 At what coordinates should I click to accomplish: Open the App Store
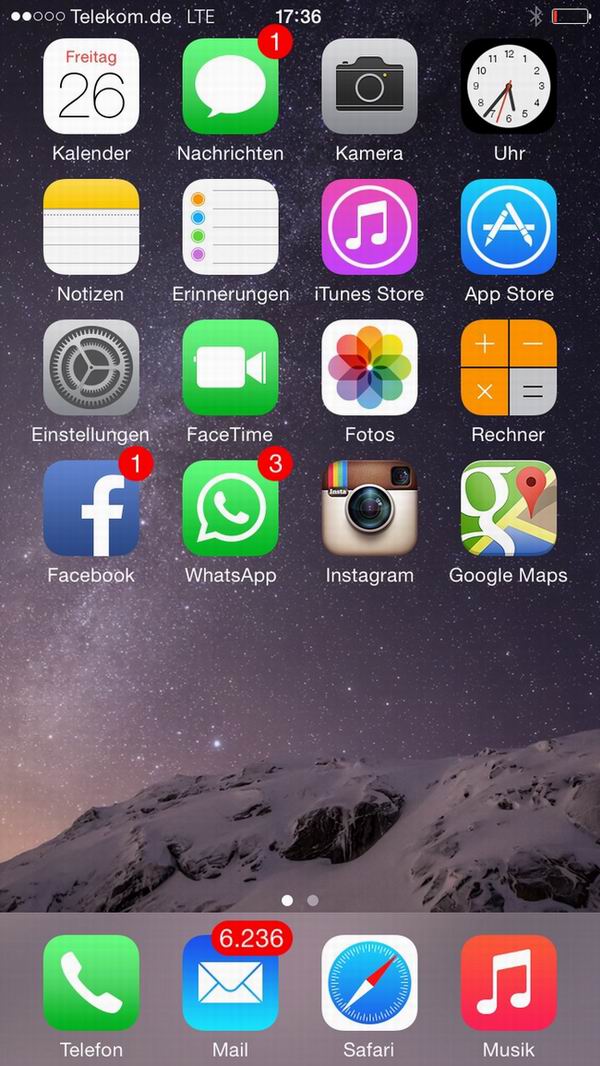[x=508, y=227]
